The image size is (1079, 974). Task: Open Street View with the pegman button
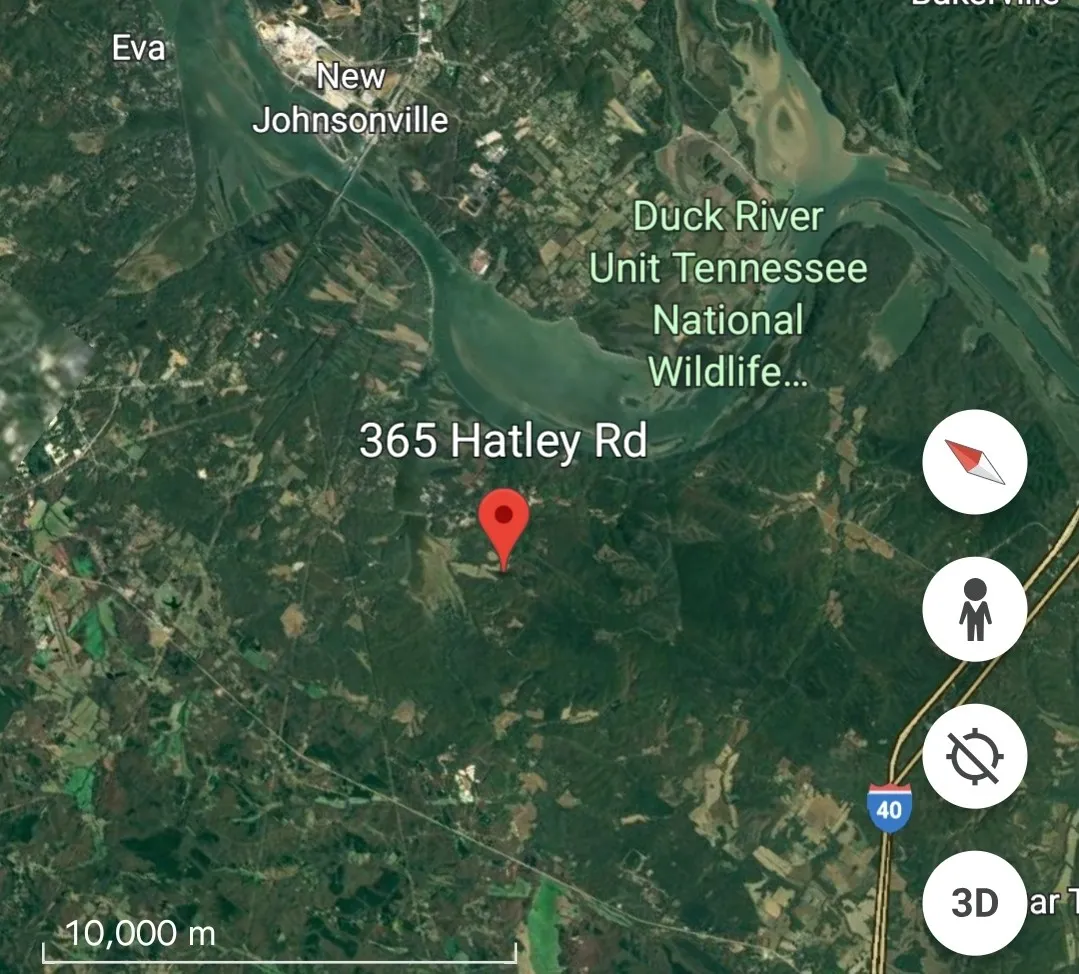click(974, 610)
